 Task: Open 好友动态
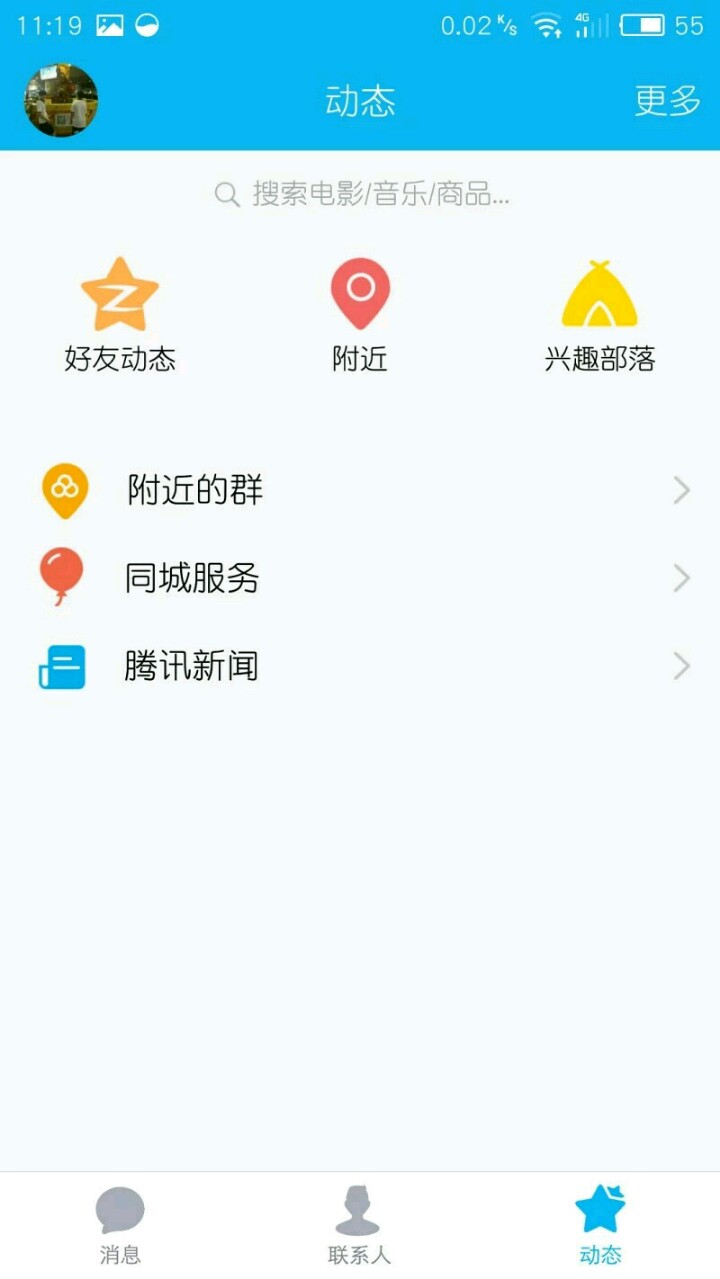[x=120, y=314]
